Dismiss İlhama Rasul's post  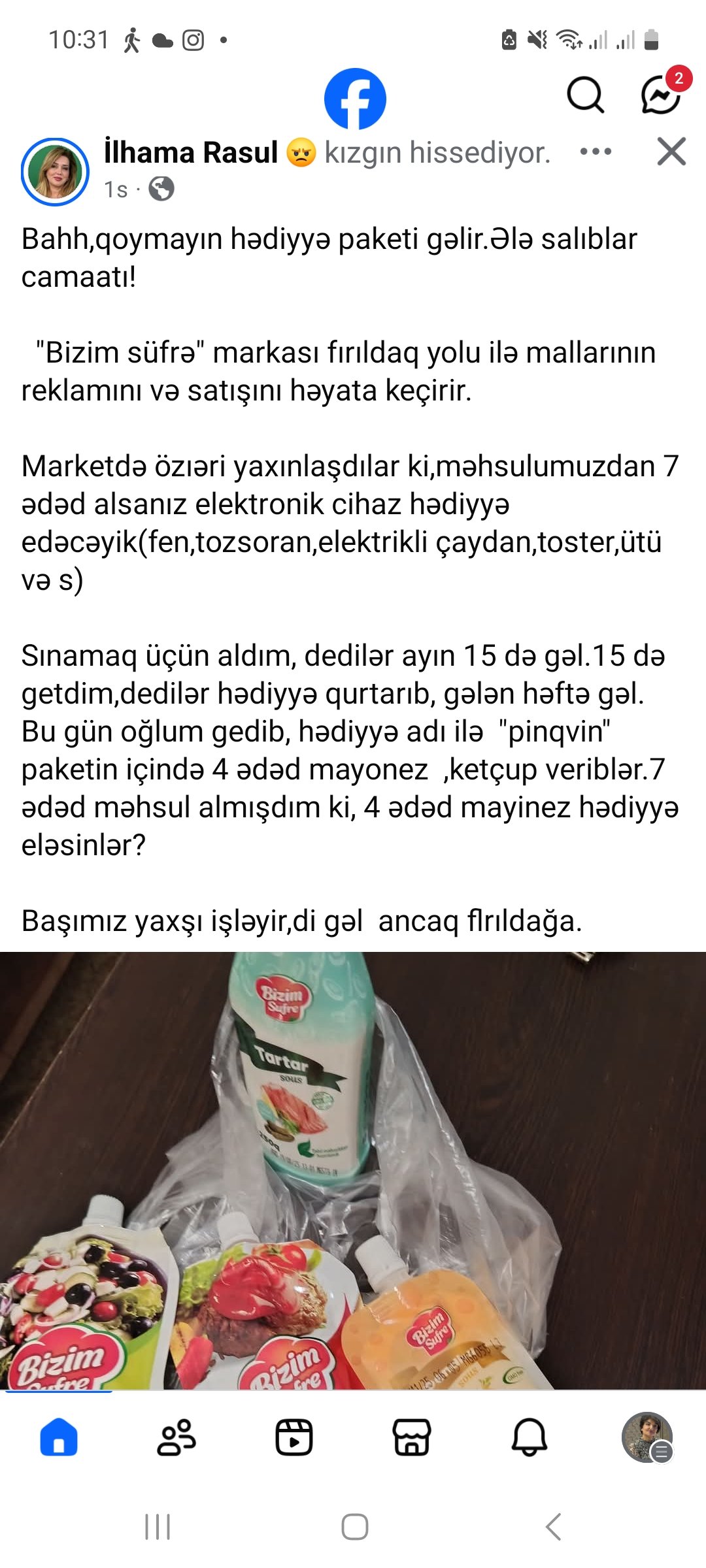point(671,152)
